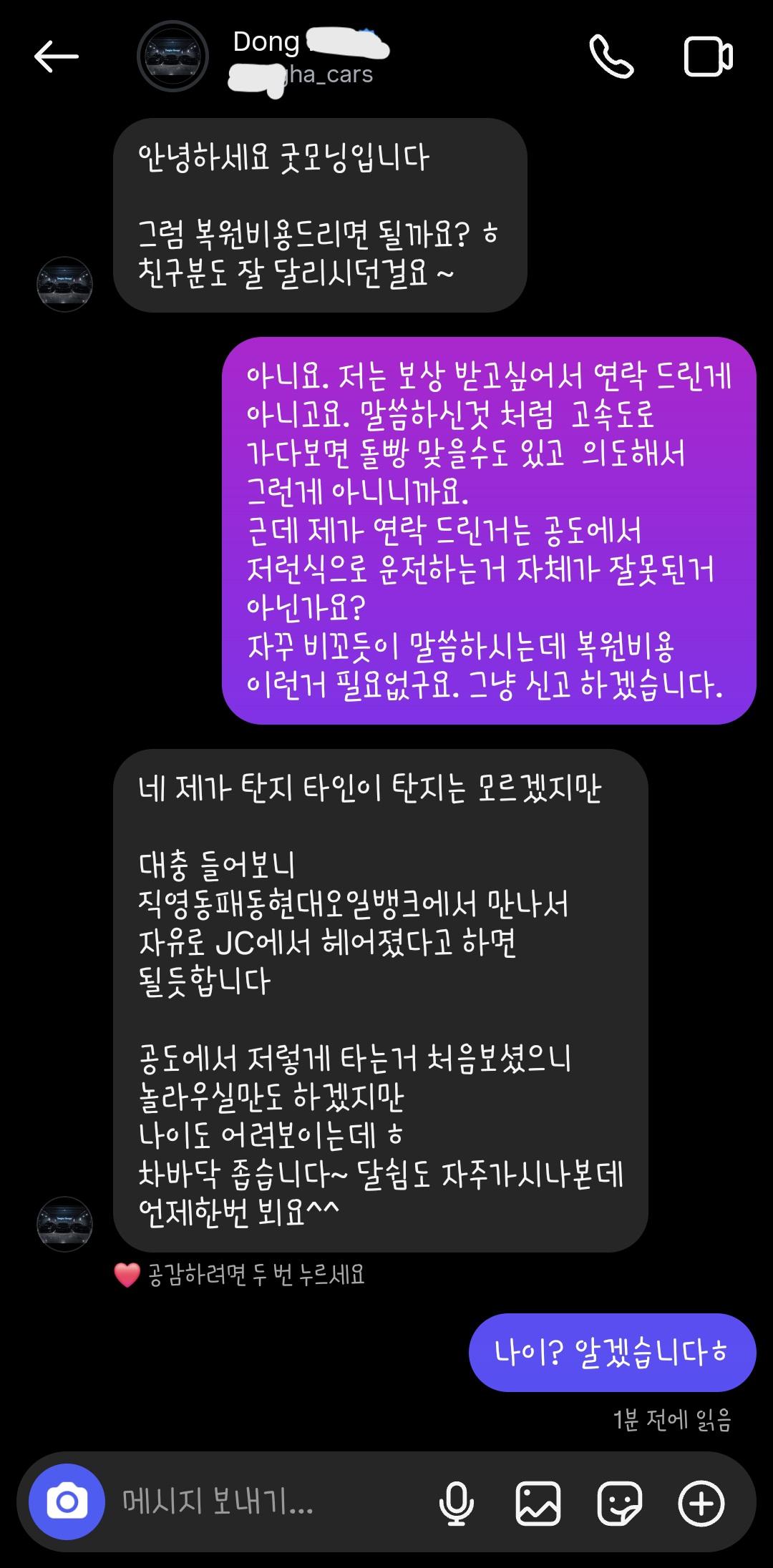Open the photo gallery picker
Screen dimensions: 773x1568
click(538, 1502)
